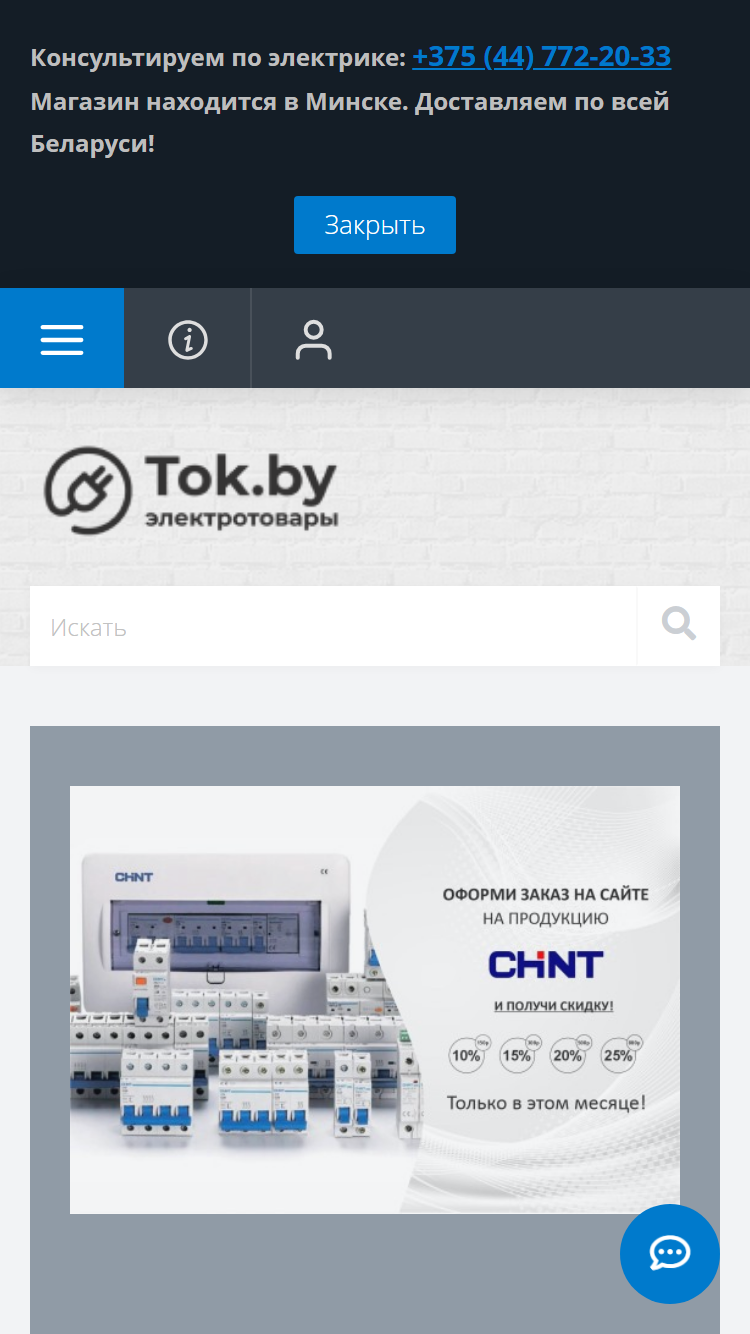Dismiss the notice with the Закрыть button
The width and height of the screenshot is (750, 1334).
click(x=375, y=225)
